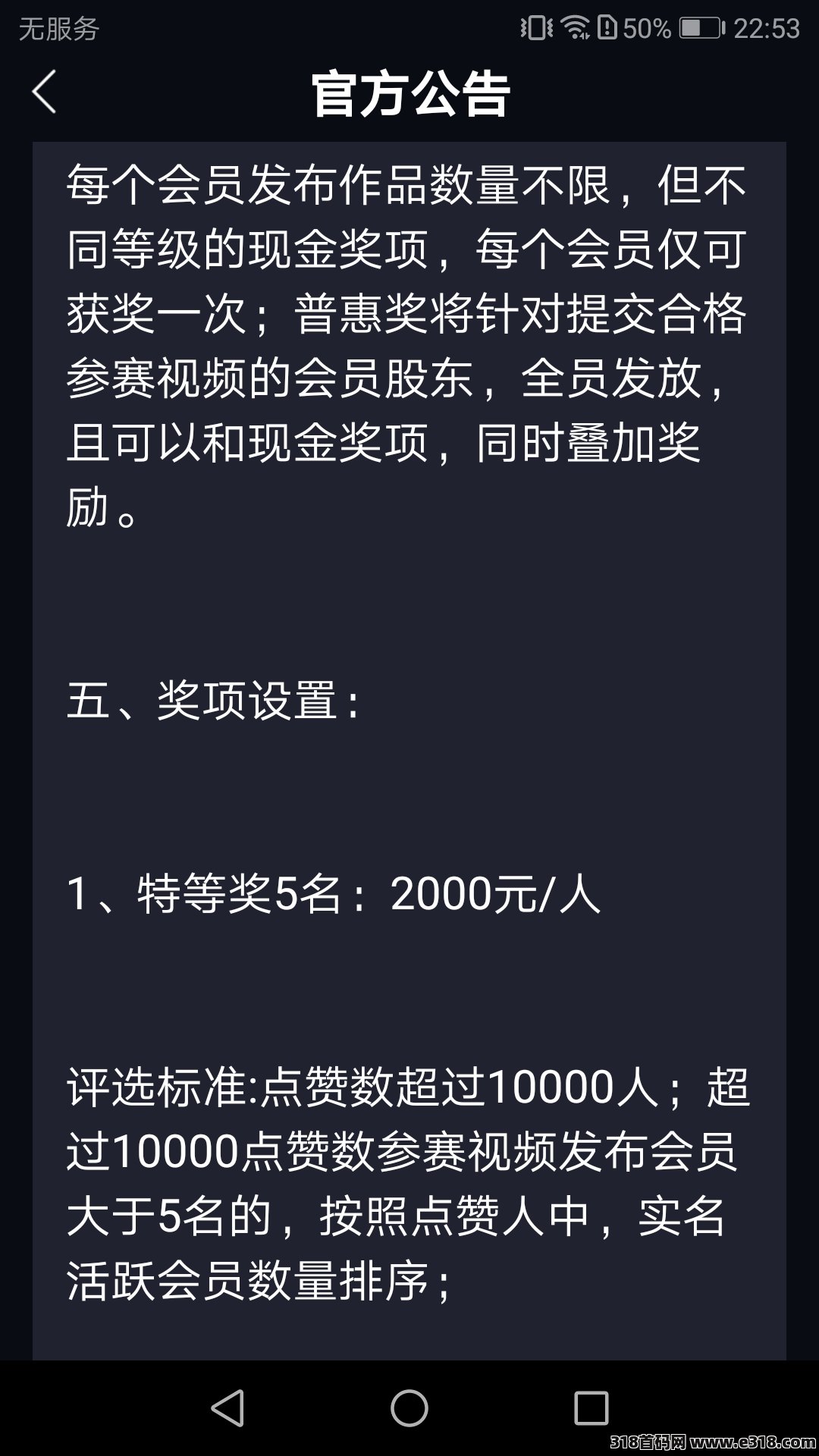819x1456 pixels.
Task: Tap the system home circle button
Action: [409, 1408]
